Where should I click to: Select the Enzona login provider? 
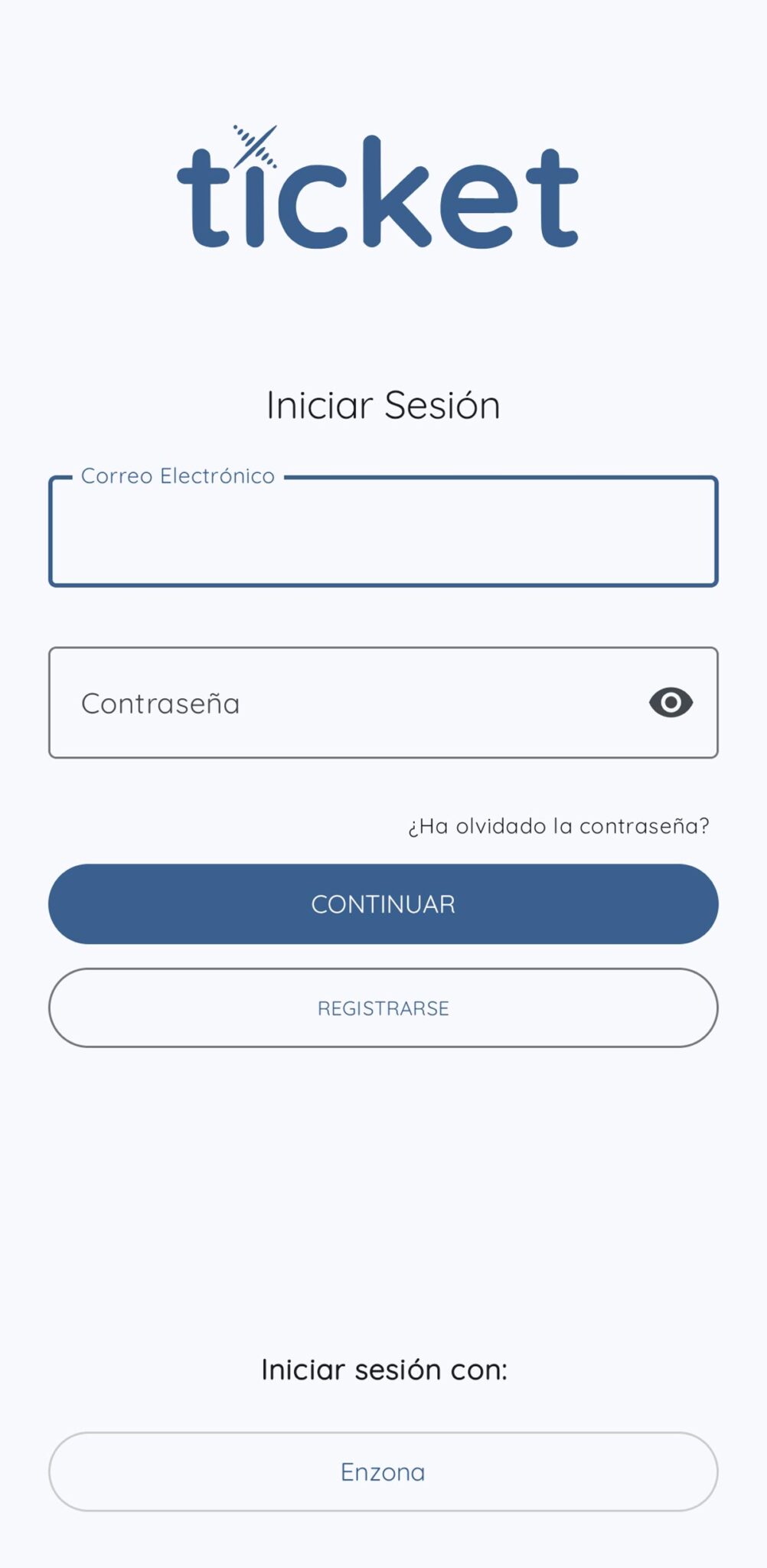tap(383, 1471)
